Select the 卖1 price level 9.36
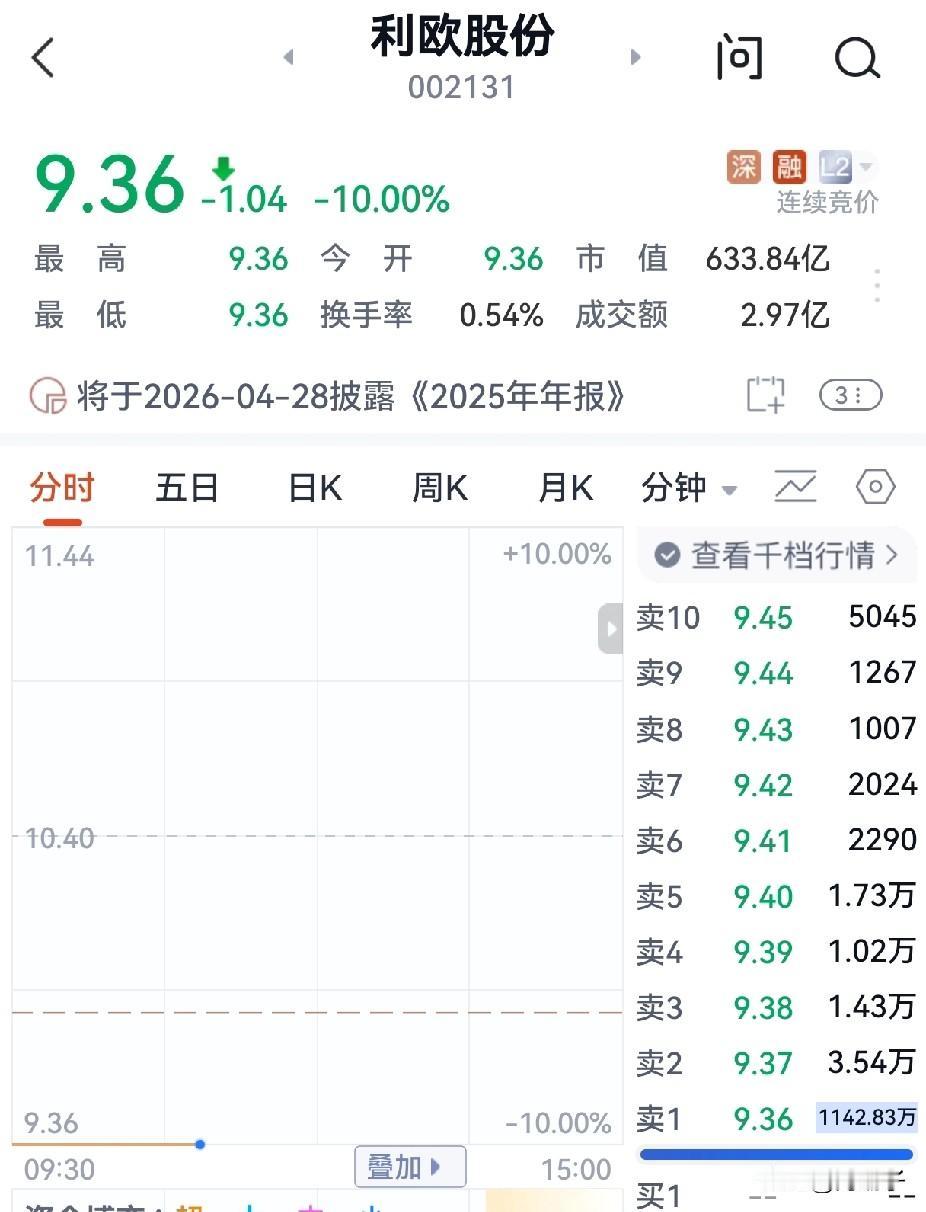Image resolution: width=926 pixels, height=1212 pixels. 763,1119
